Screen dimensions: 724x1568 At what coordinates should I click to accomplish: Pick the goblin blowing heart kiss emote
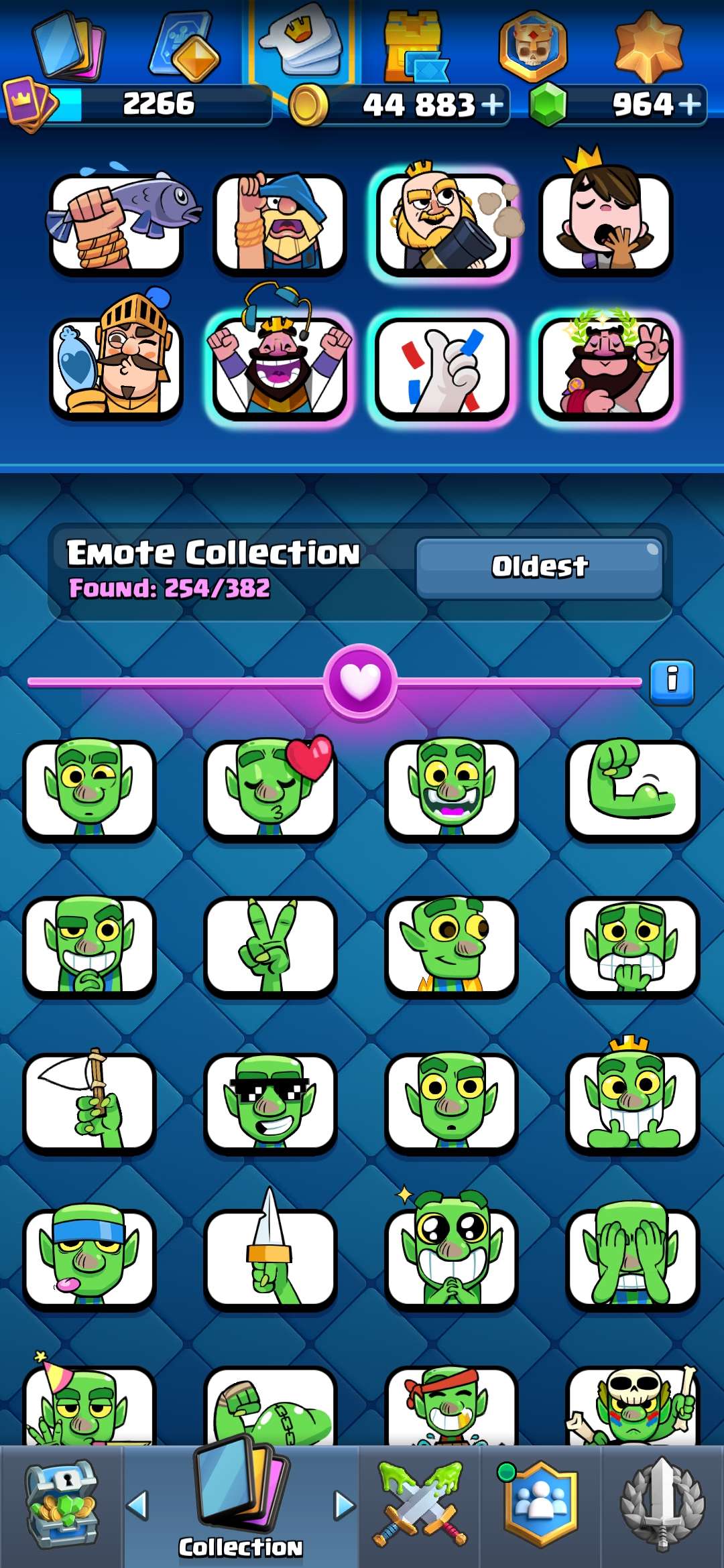click(271, 789)
